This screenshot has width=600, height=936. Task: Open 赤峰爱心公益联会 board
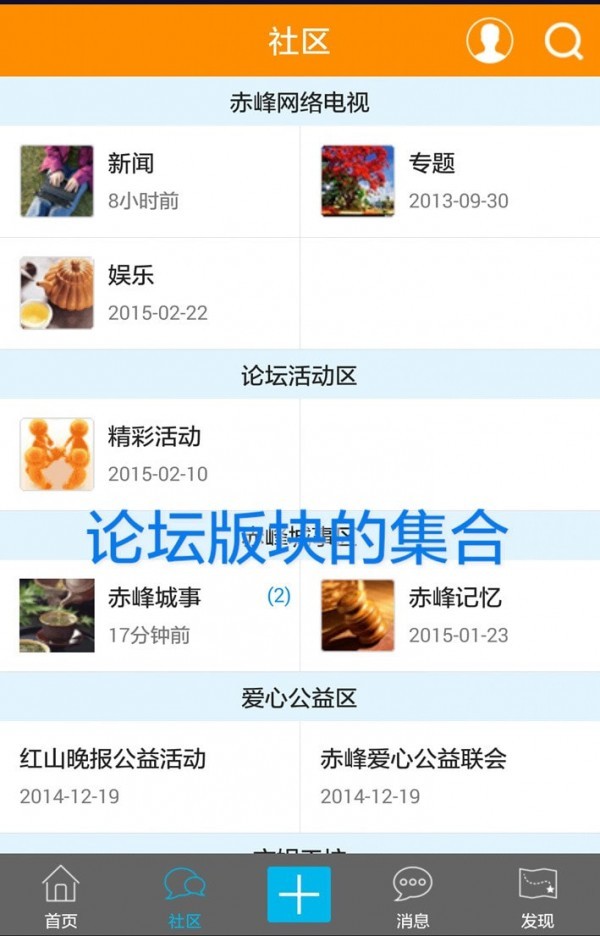450,776
